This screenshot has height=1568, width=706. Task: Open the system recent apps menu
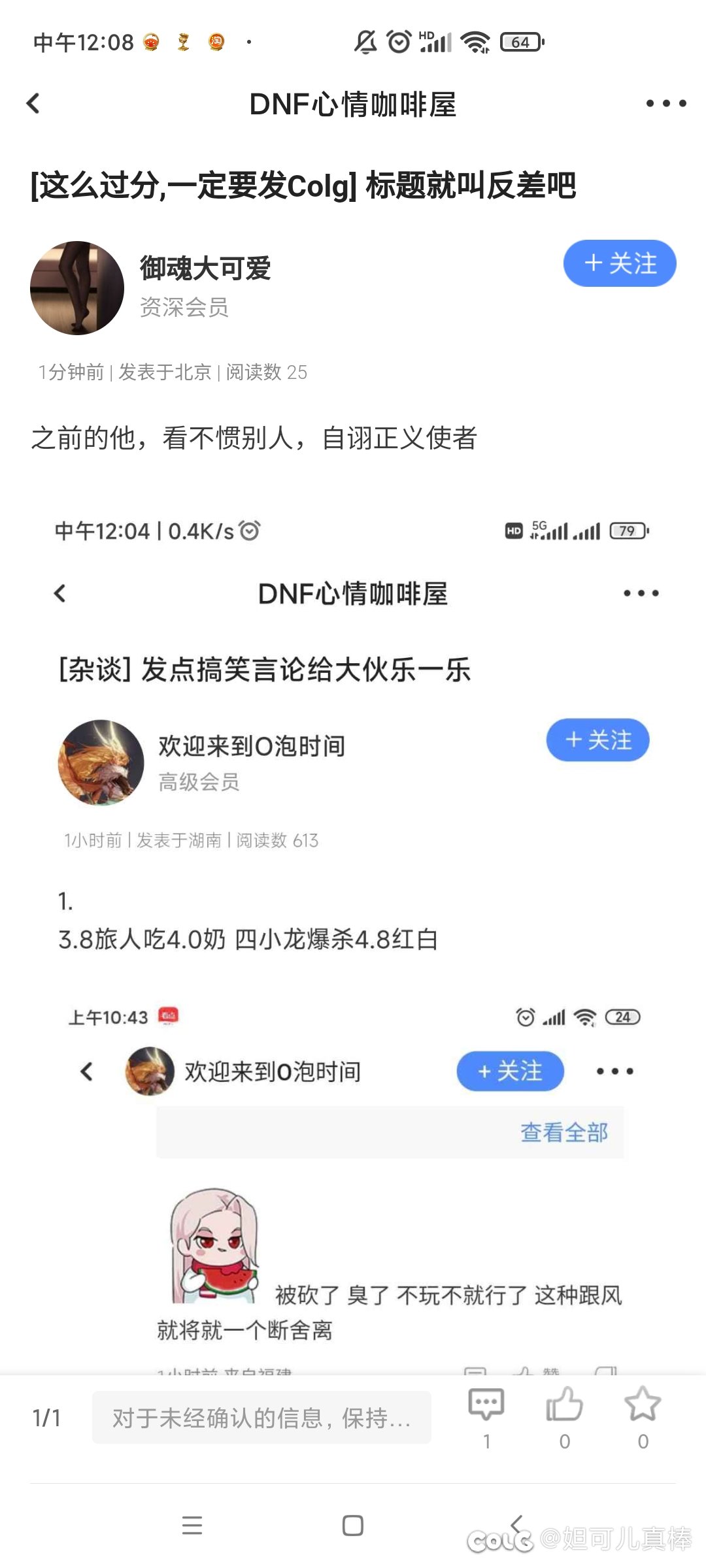(192, 1526)
